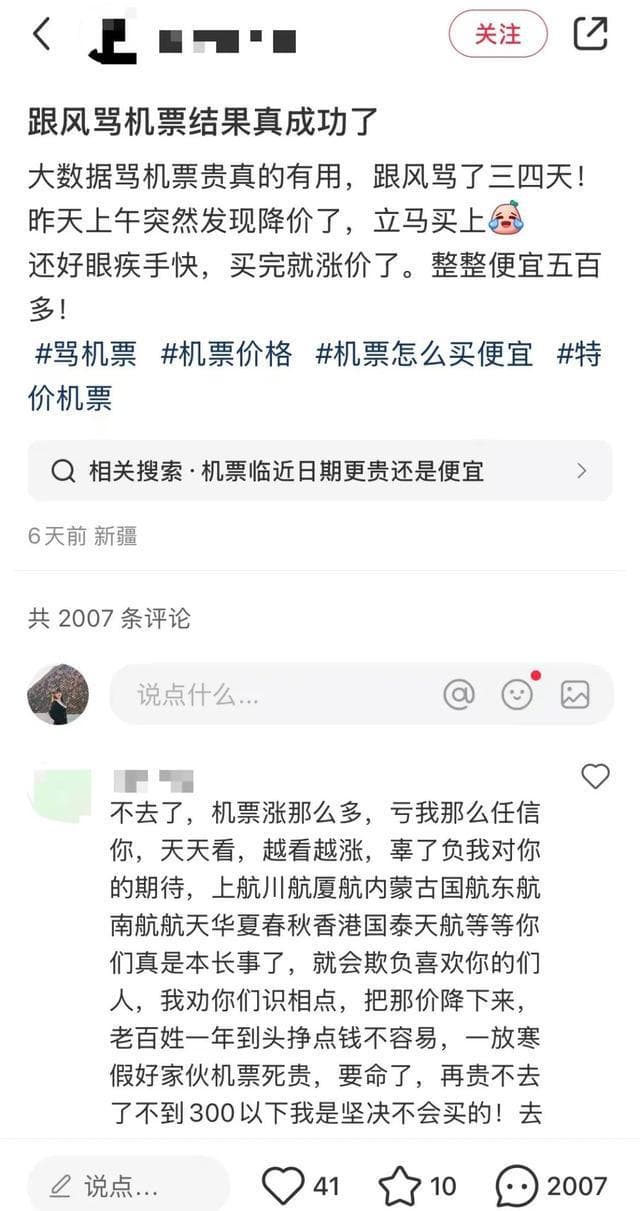640x1211 pixels.
Task: Tap the 关注 follow button
Action: [497, 34]
